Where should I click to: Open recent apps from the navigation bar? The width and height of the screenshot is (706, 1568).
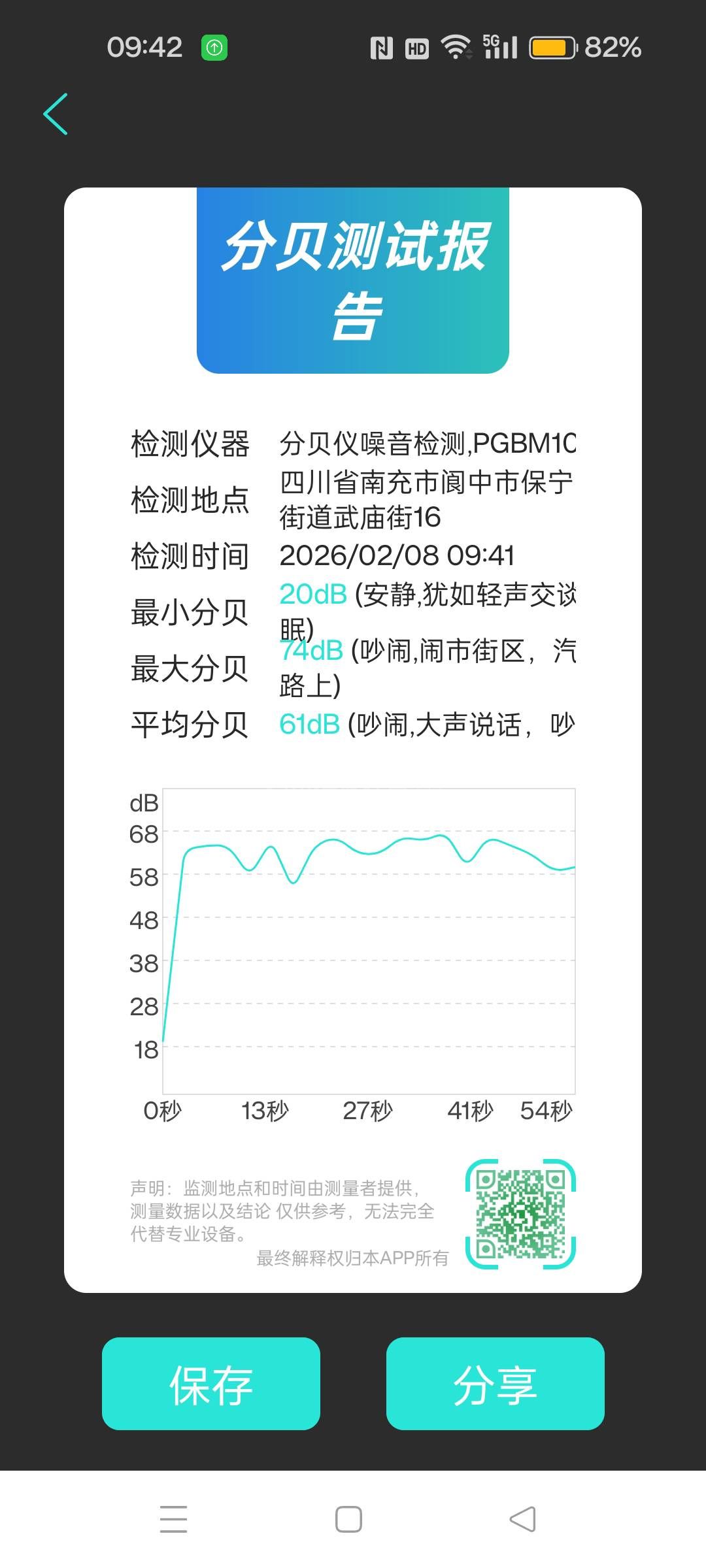[x=173, y=1519]
